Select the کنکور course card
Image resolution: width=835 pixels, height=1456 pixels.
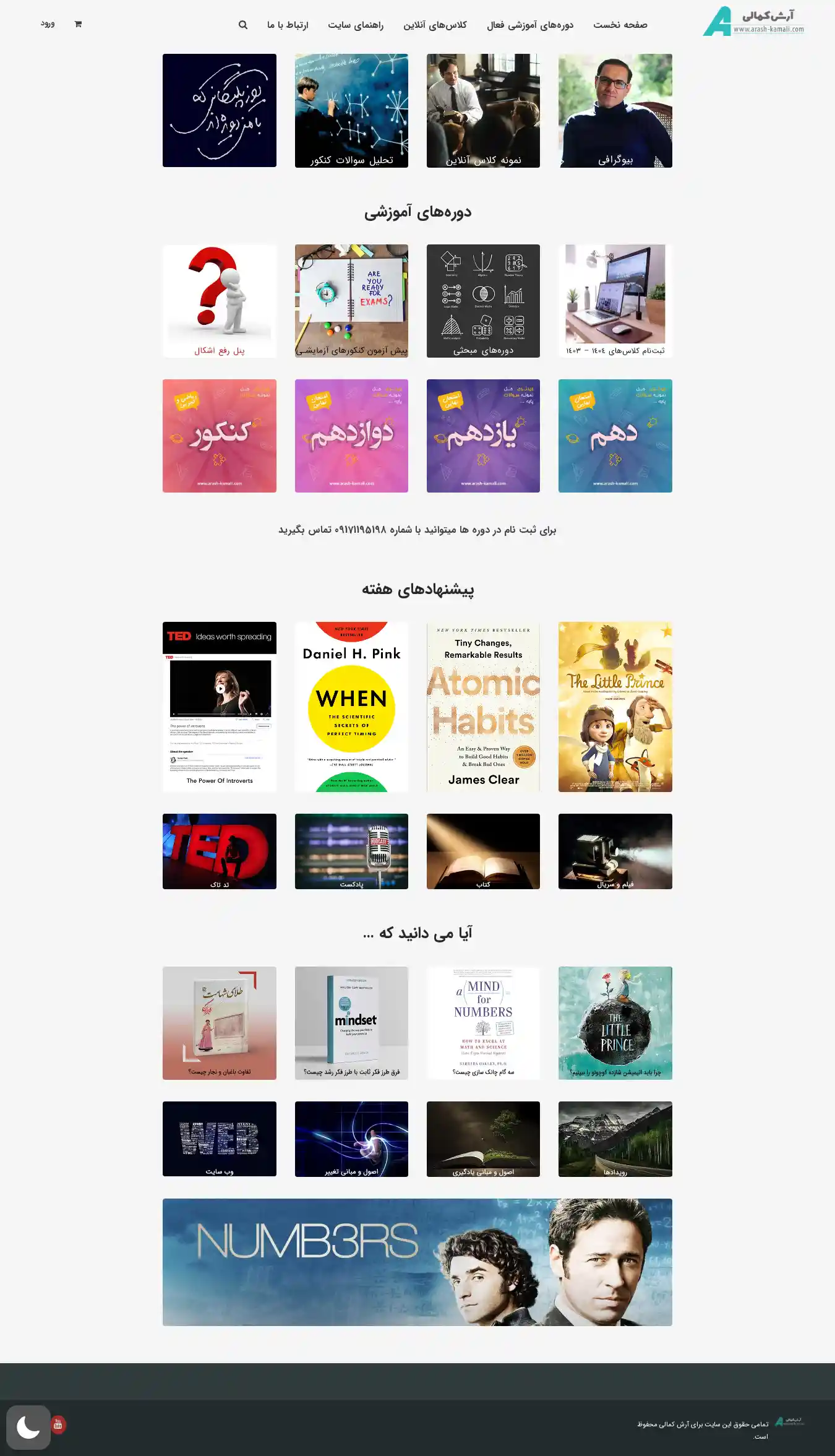tap(220, 436)
